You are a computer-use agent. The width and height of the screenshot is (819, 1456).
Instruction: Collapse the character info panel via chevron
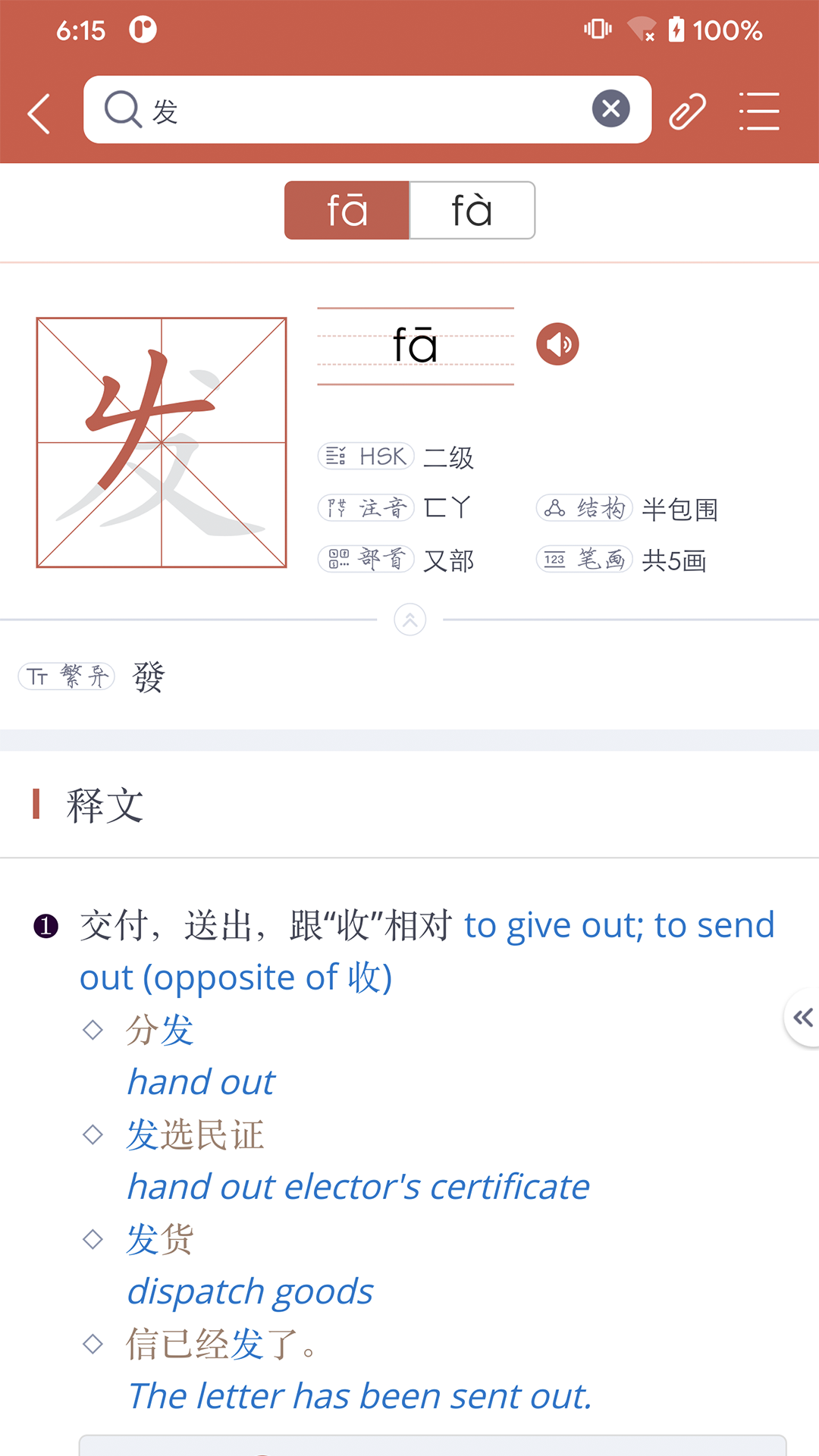pyautogui.click(x=409, y=620)
